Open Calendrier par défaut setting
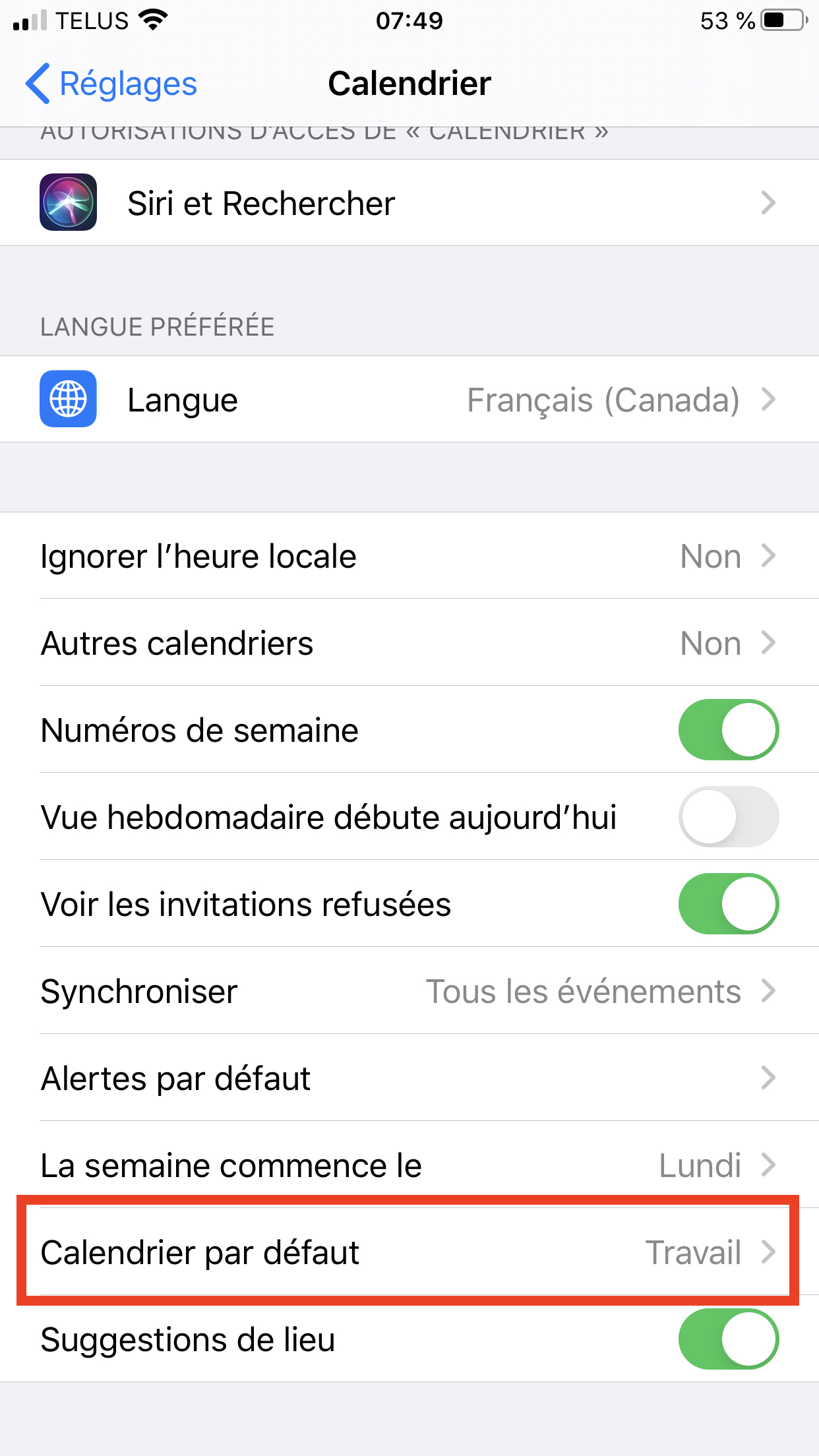The image size is (819, 1456). [x=409, y=1252]
